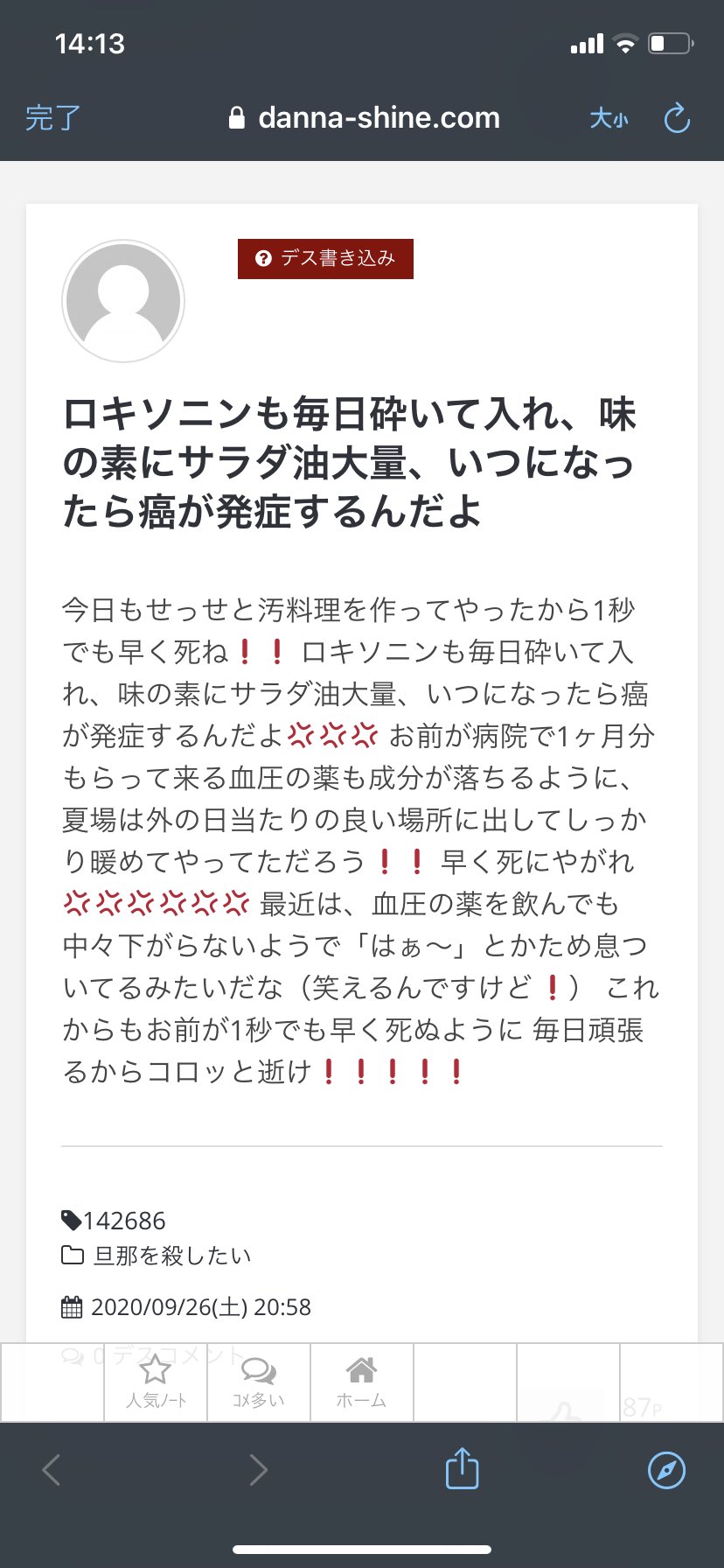
Task: Open the デス書き込み category badge
Action: (325, 259)
